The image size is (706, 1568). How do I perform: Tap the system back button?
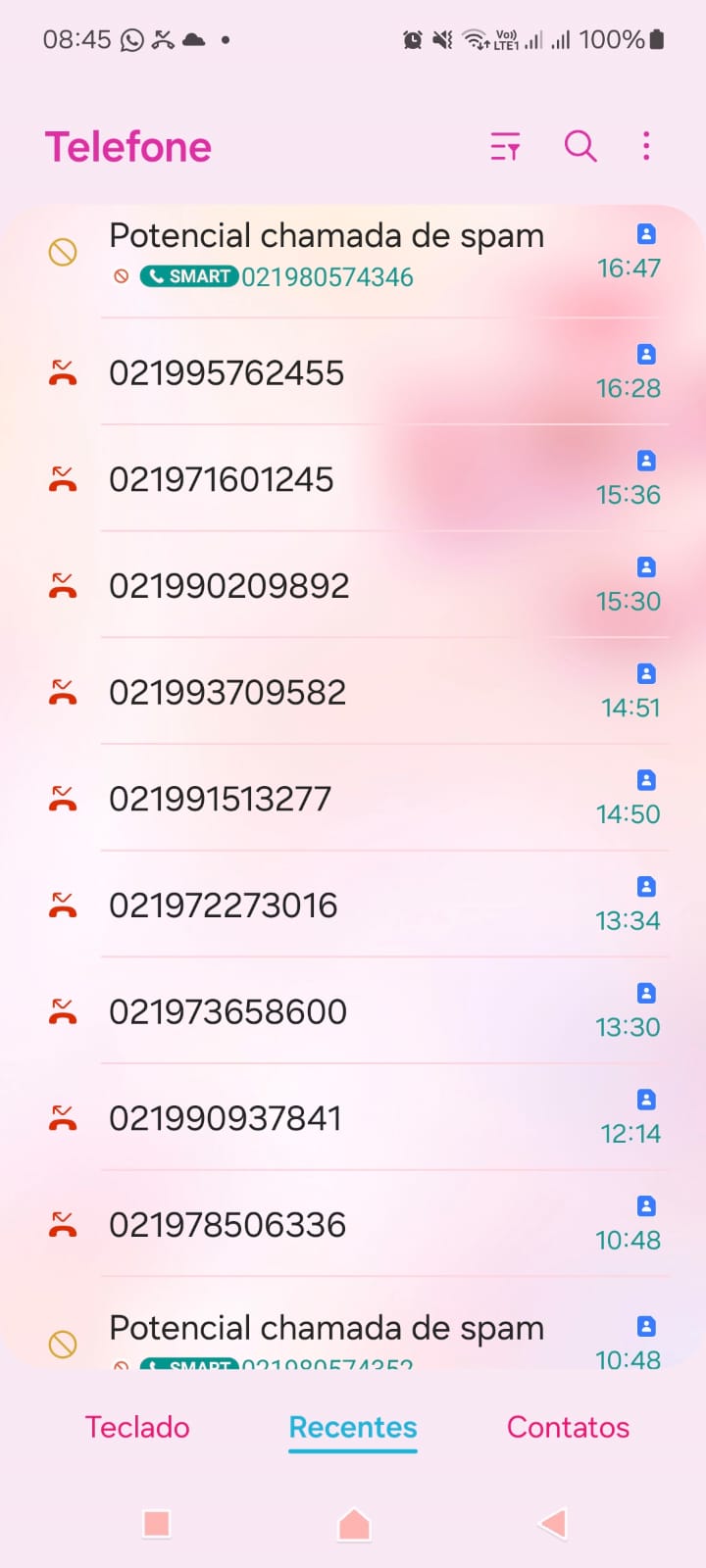pos(554,1524)
